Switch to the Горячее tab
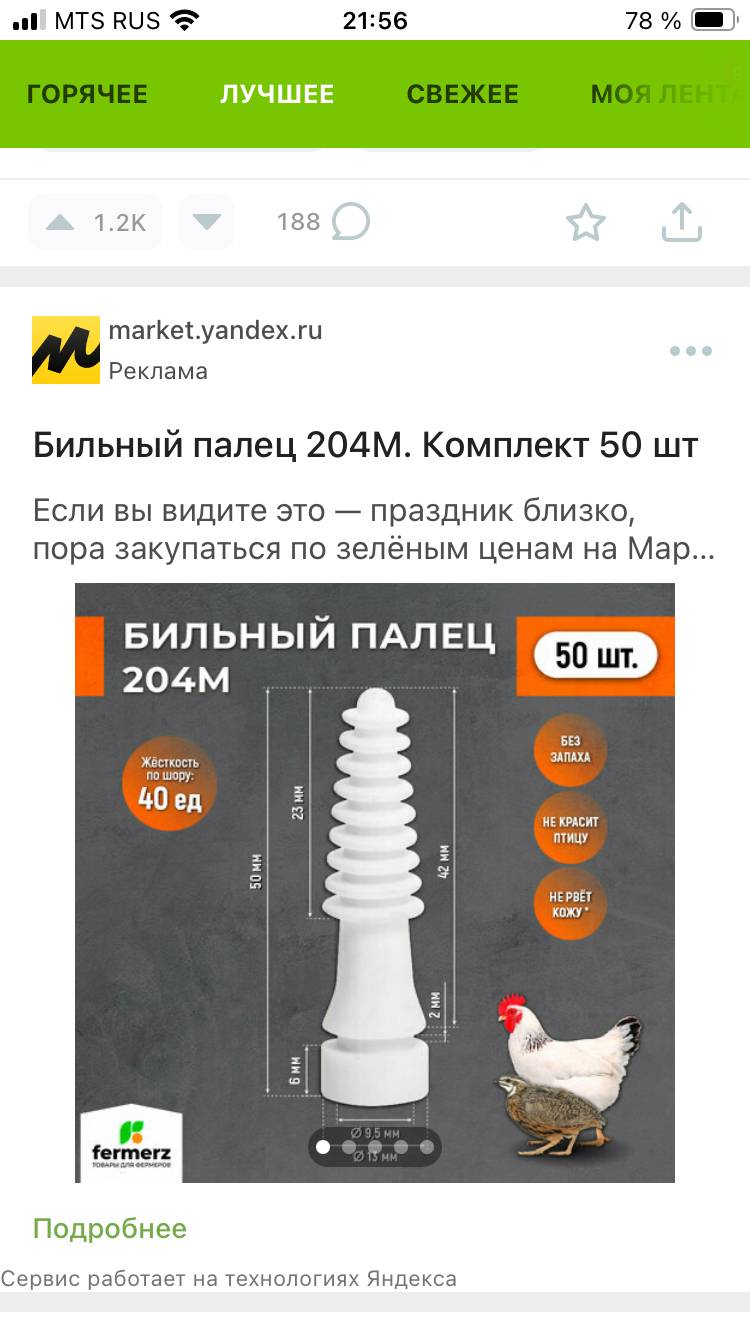 pyautogui.click(x=87, y=95)
